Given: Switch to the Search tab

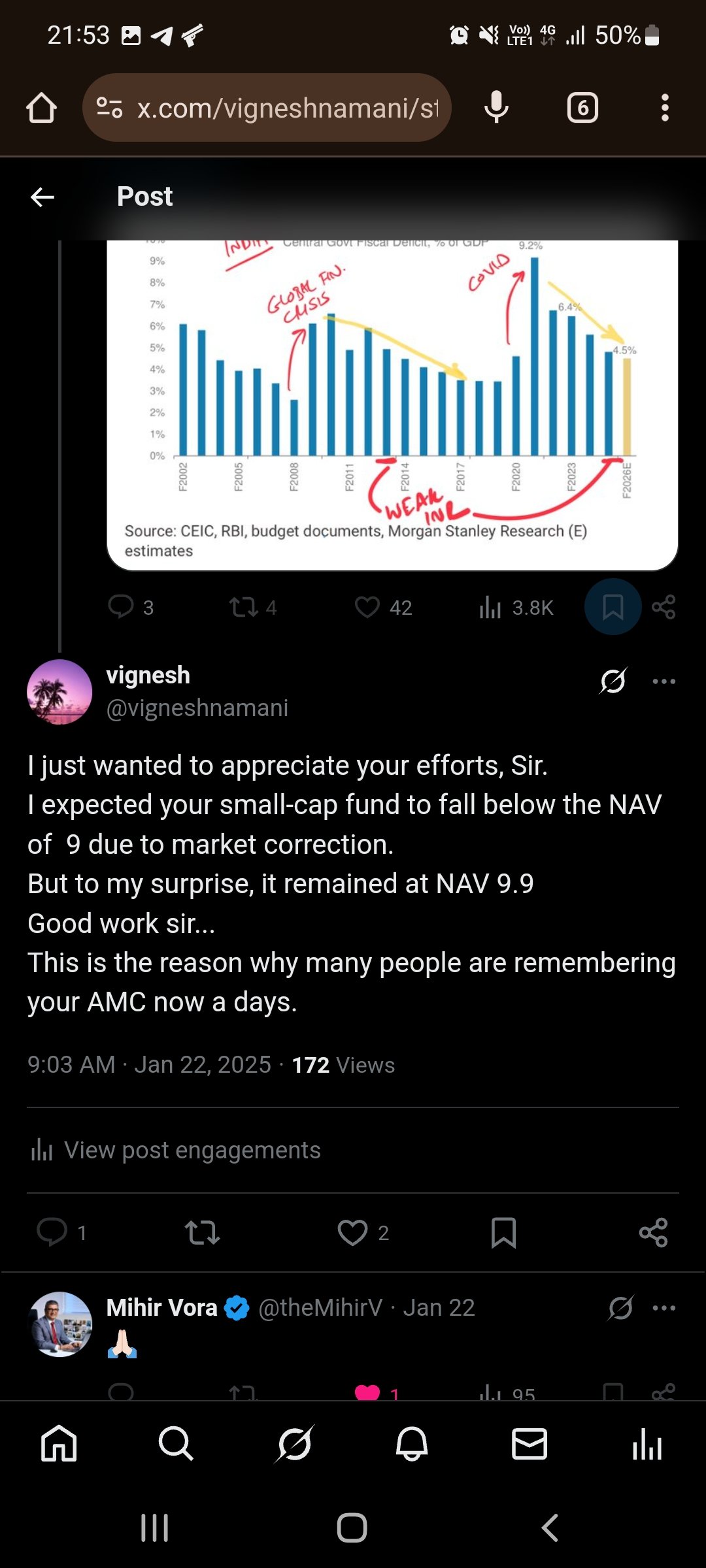Looking at the screenshot, I should coord(176,1443).
